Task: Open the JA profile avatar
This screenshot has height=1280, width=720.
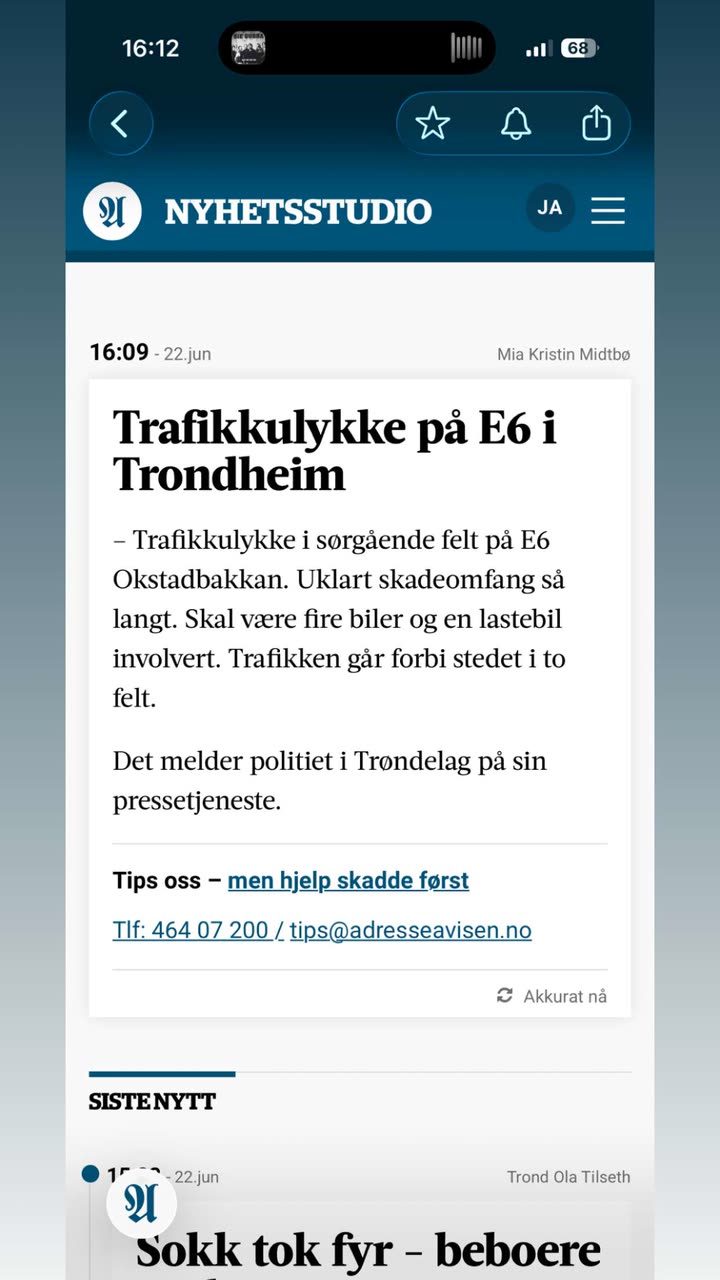Action: coord(550,209)
